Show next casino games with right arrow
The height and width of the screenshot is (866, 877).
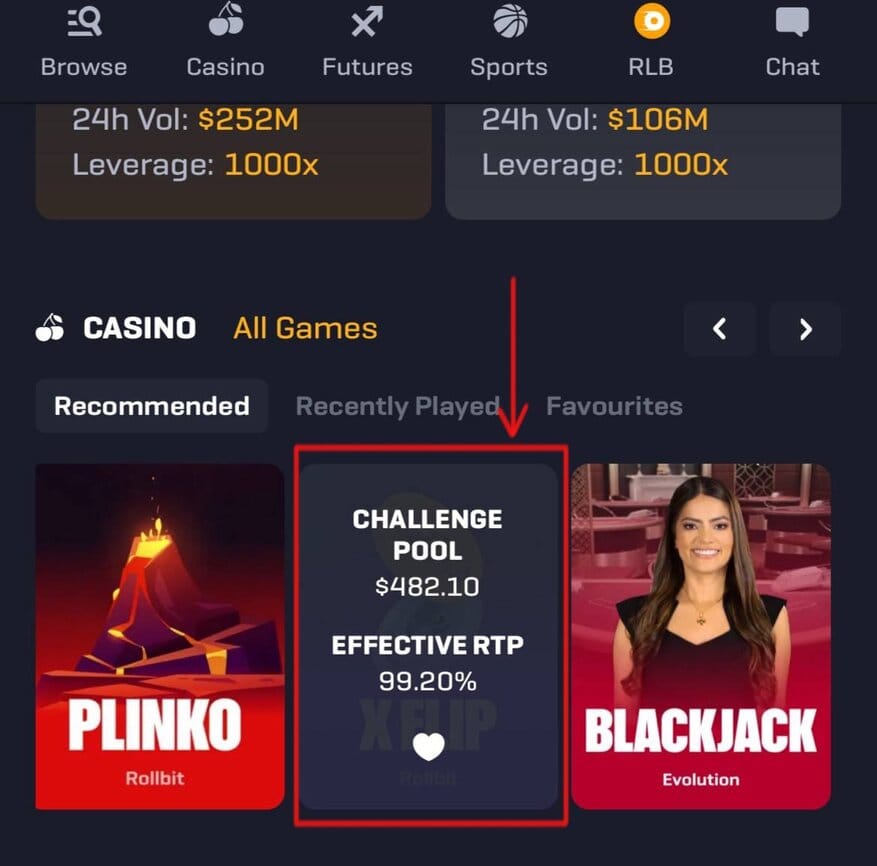(805, 329)
